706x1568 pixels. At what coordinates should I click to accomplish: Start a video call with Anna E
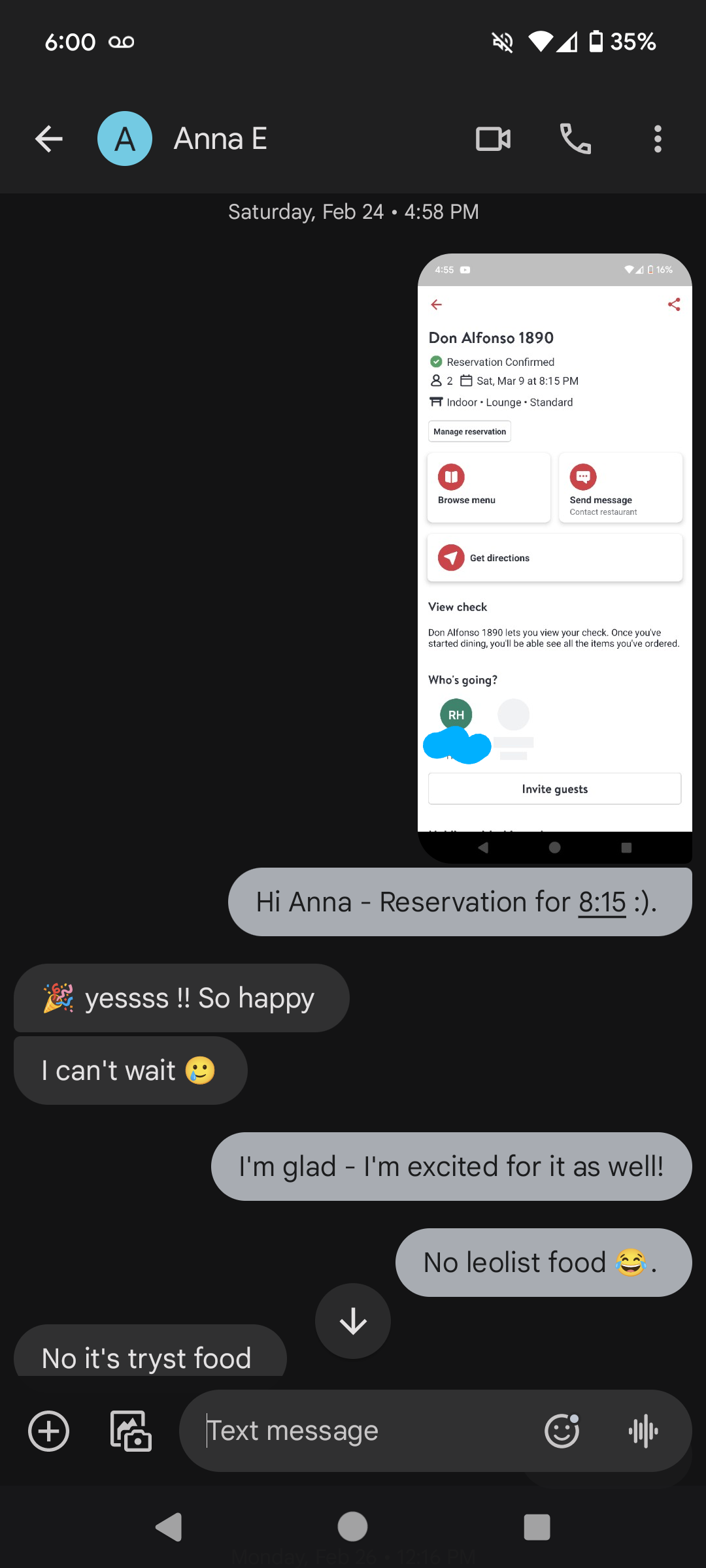pyautogui.click(x=494, y=139)
